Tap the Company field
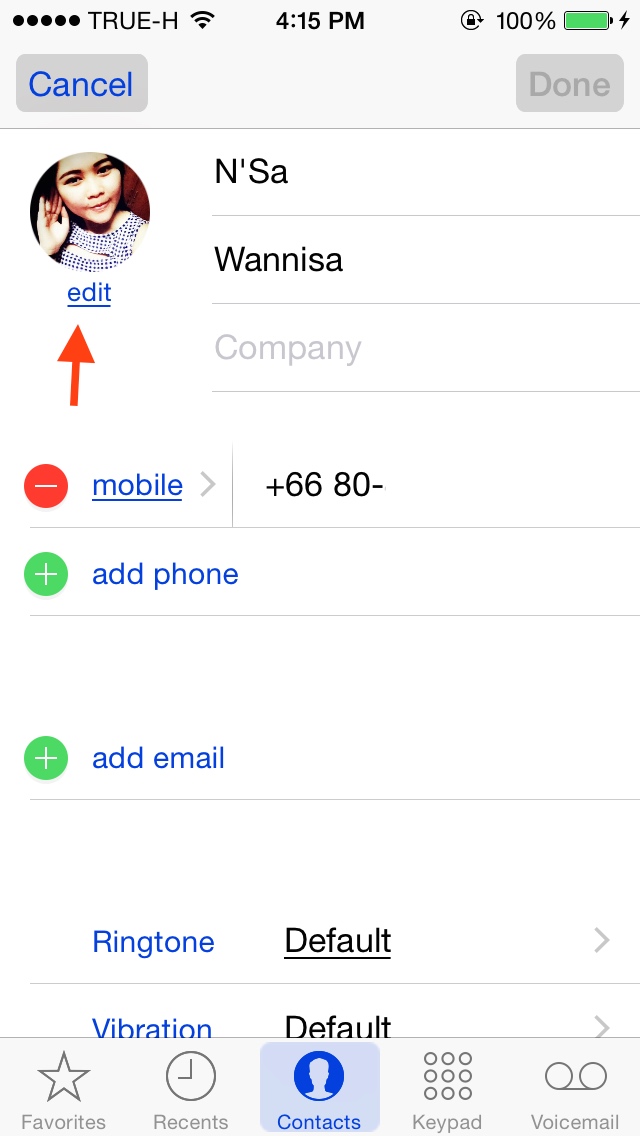 [426, 348]
